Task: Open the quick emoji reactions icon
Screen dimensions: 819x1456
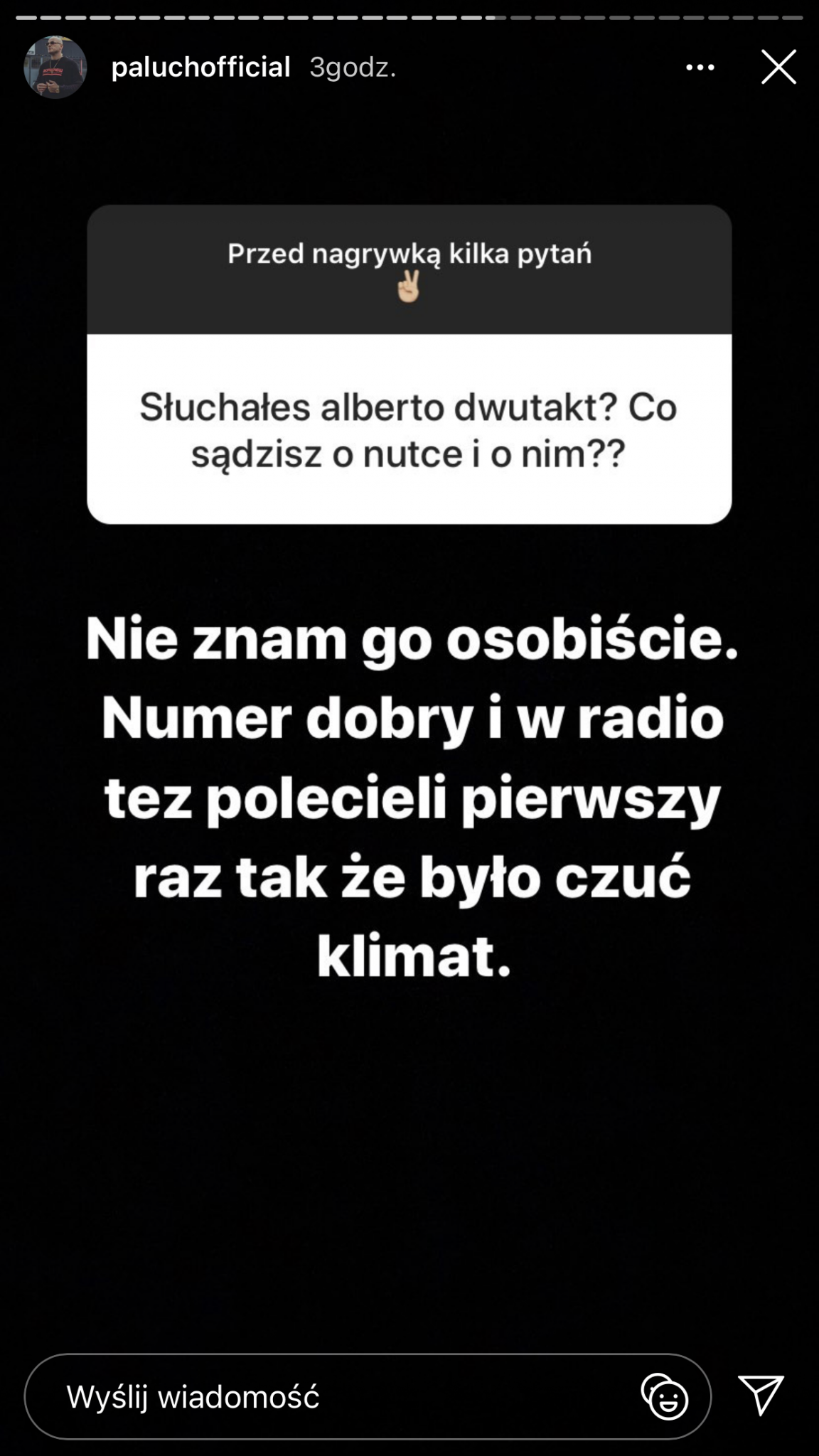Action: click(x=665, y=1397)
